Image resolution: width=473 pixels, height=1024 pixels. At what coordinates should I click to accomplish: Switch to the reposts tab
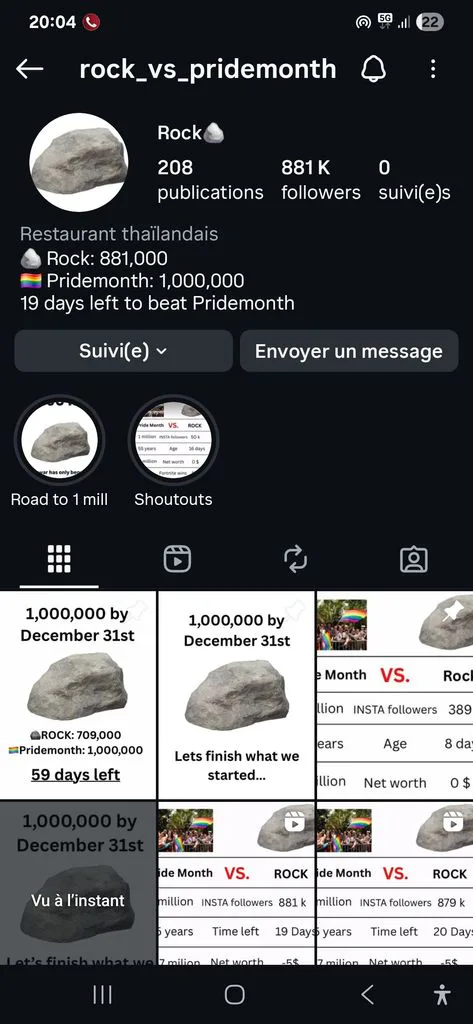pos(295,560)
